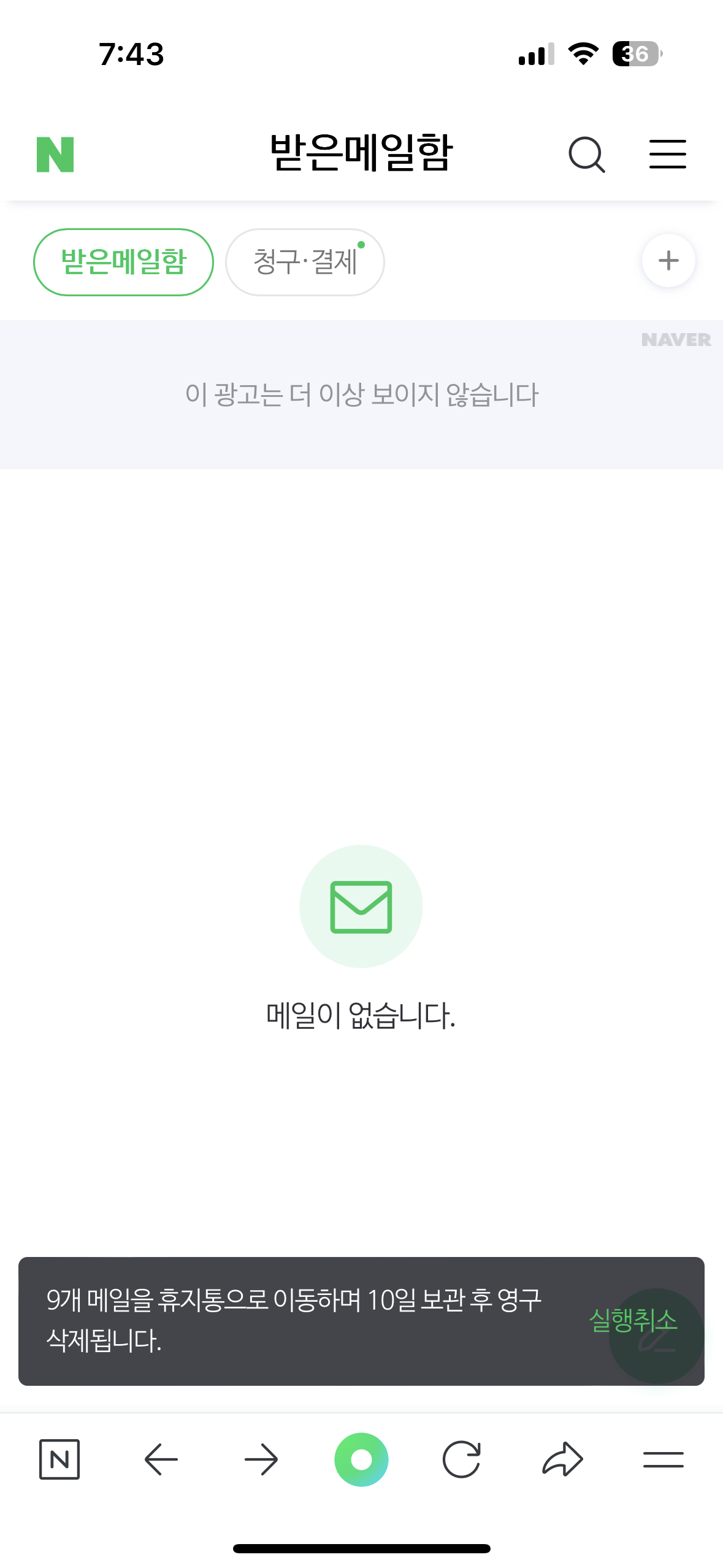
Task: Undo deletion with 실행취소
Action: tap(633, 1320)
